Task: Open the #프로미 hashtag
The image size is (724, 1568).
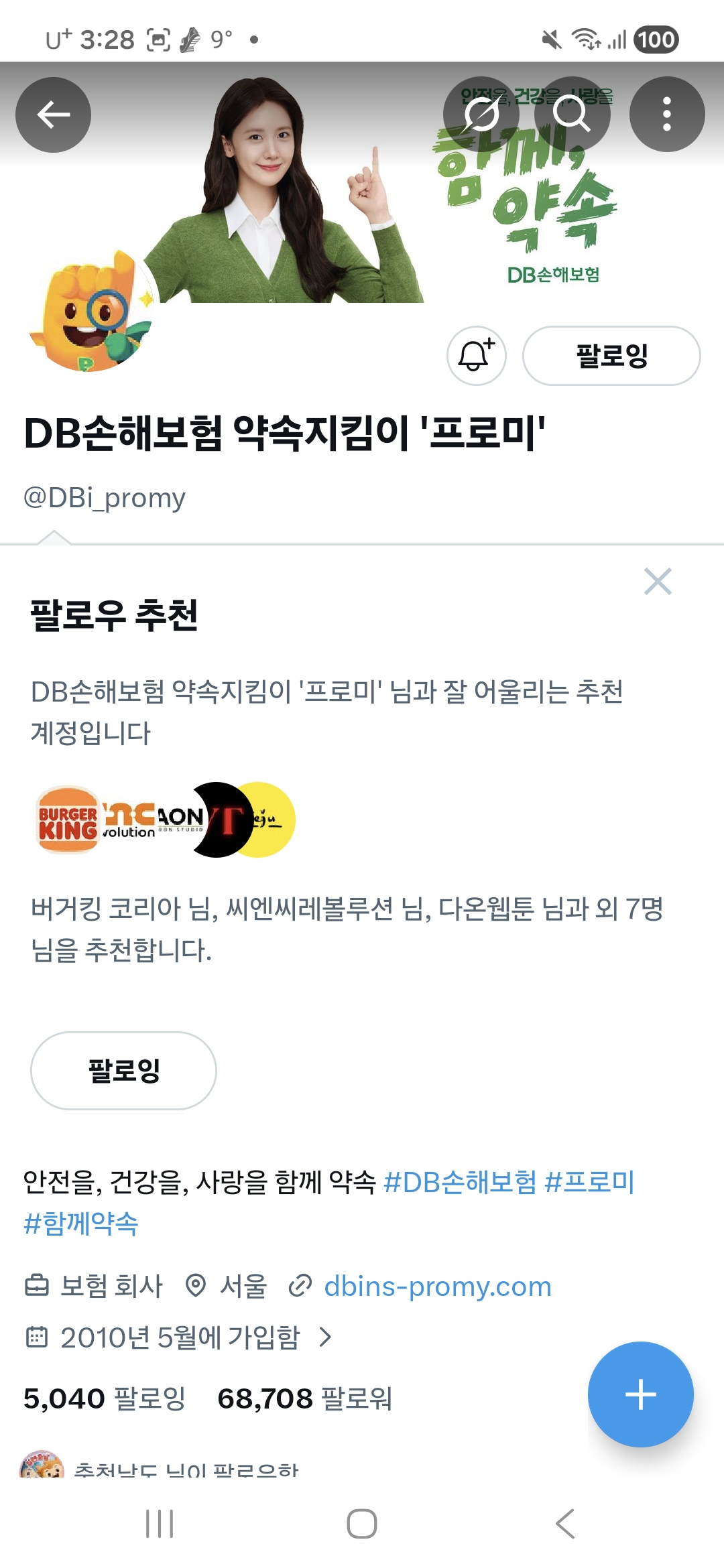Action: [589, 1182]
